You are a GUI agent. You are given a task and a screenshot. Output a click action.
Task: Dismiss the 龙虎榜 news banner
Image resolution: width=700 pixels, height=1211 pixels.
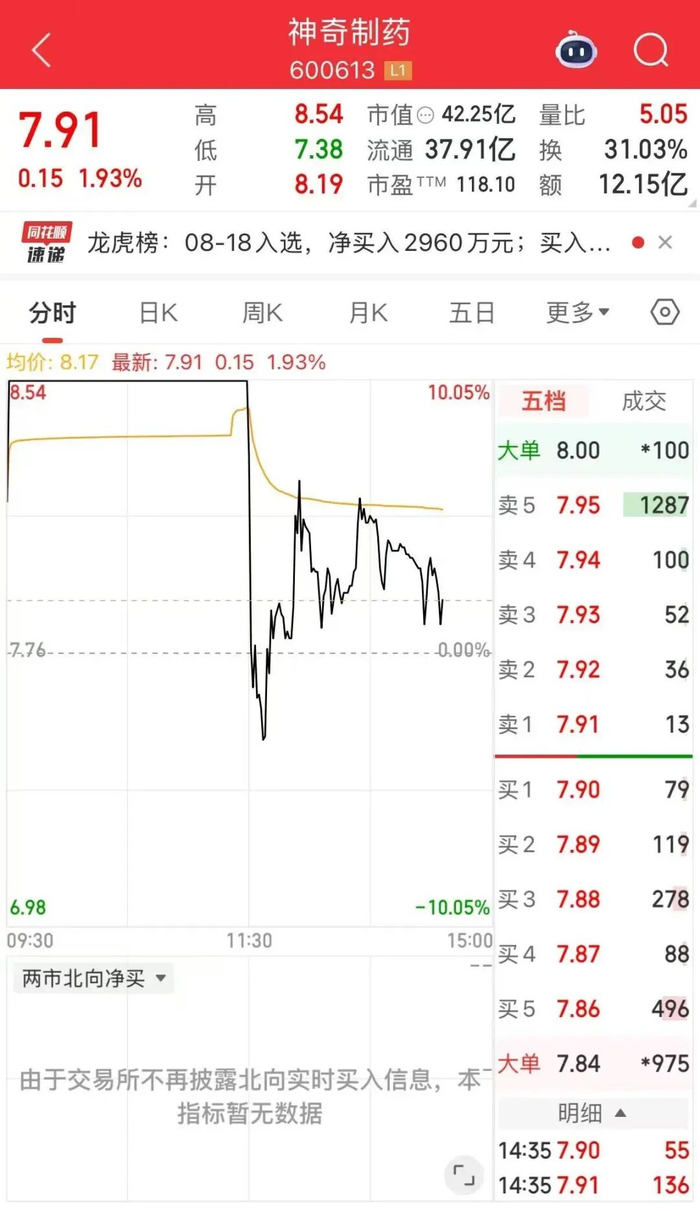(x=665, y=243)
